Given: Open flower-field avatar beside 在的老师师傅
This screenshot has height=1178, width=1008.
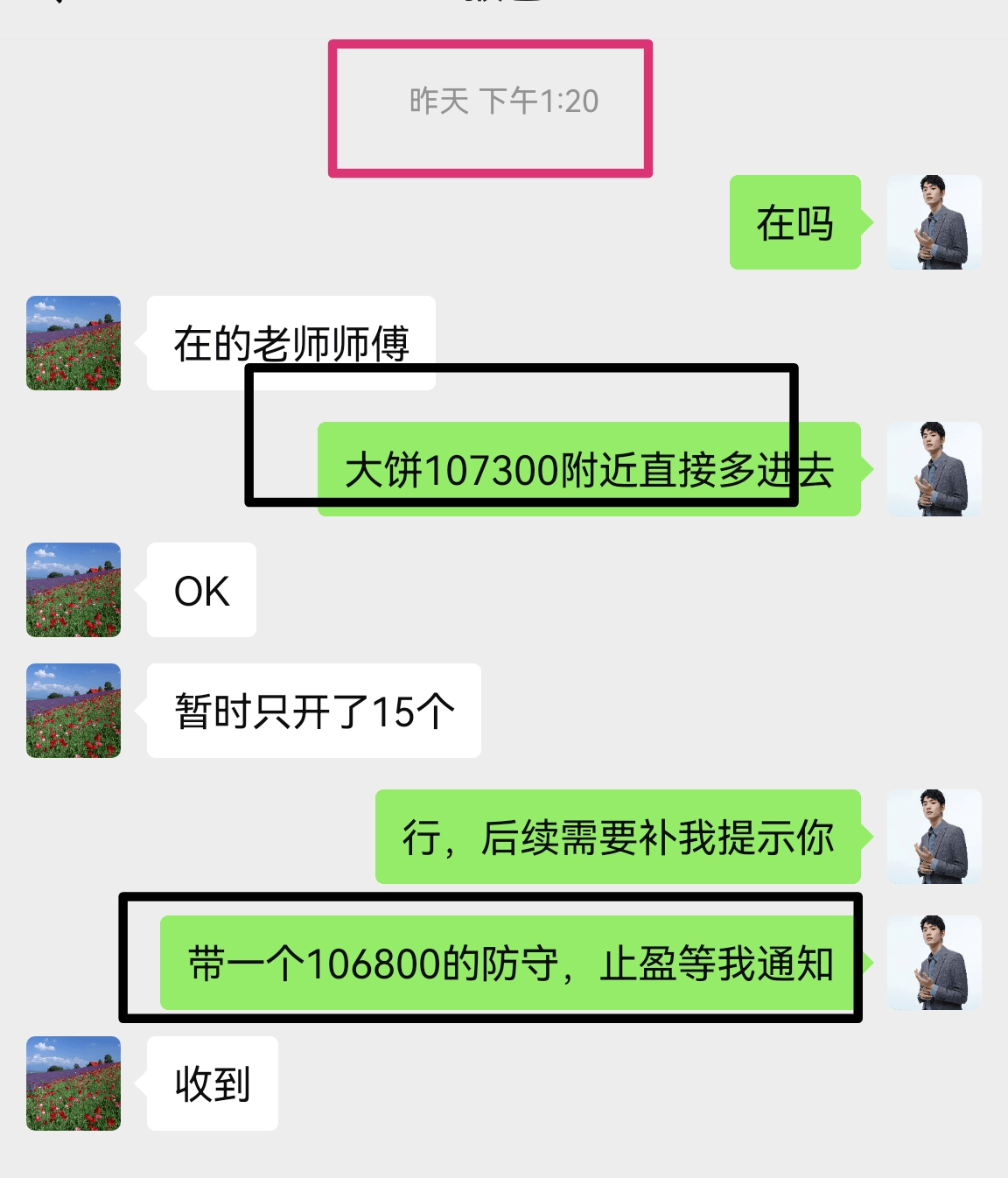Looking at the screenshot, I should pos(73,343).
